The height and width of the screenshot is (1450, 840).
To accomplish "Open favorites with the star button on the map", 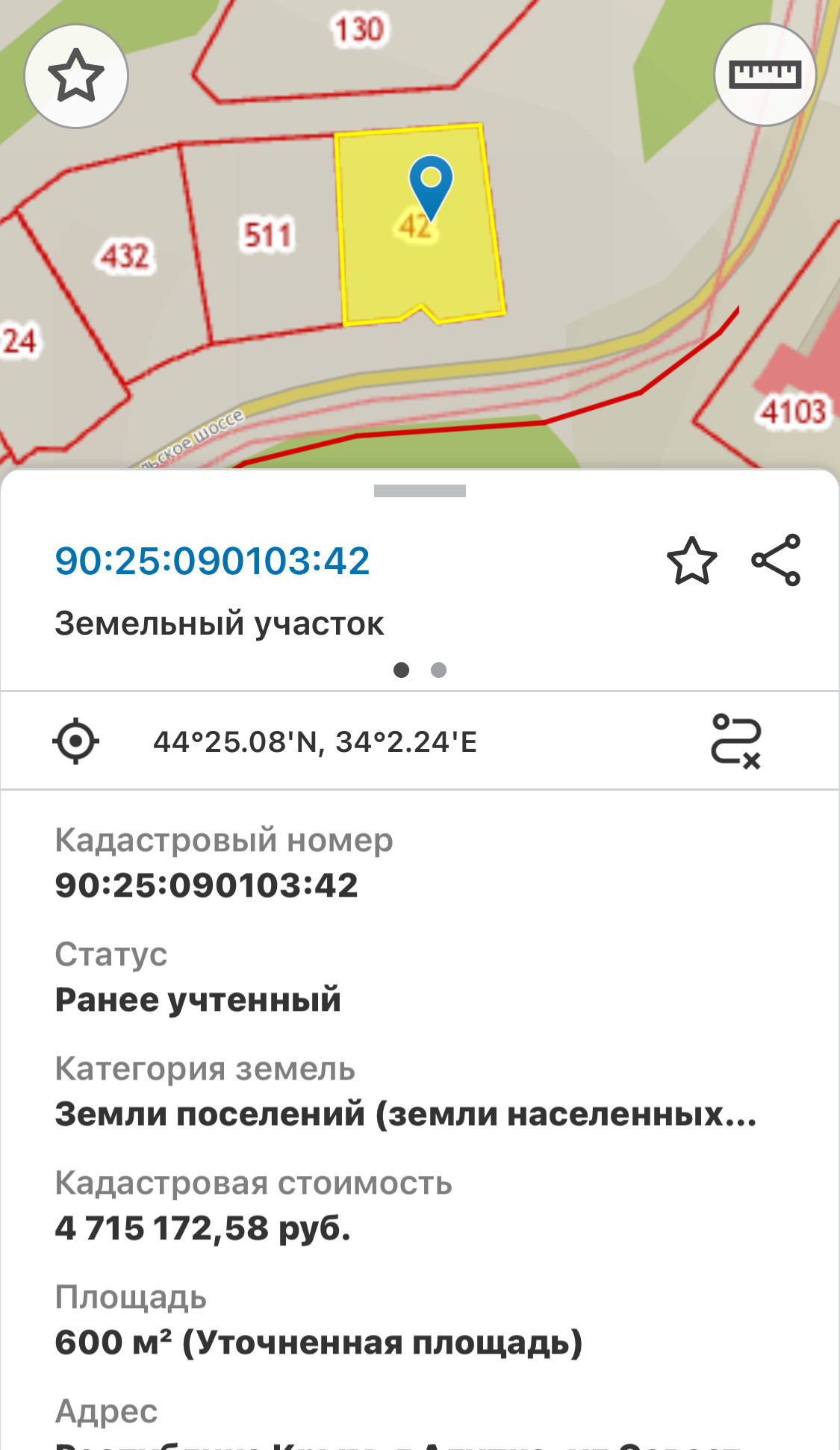I will pos(76,75).
